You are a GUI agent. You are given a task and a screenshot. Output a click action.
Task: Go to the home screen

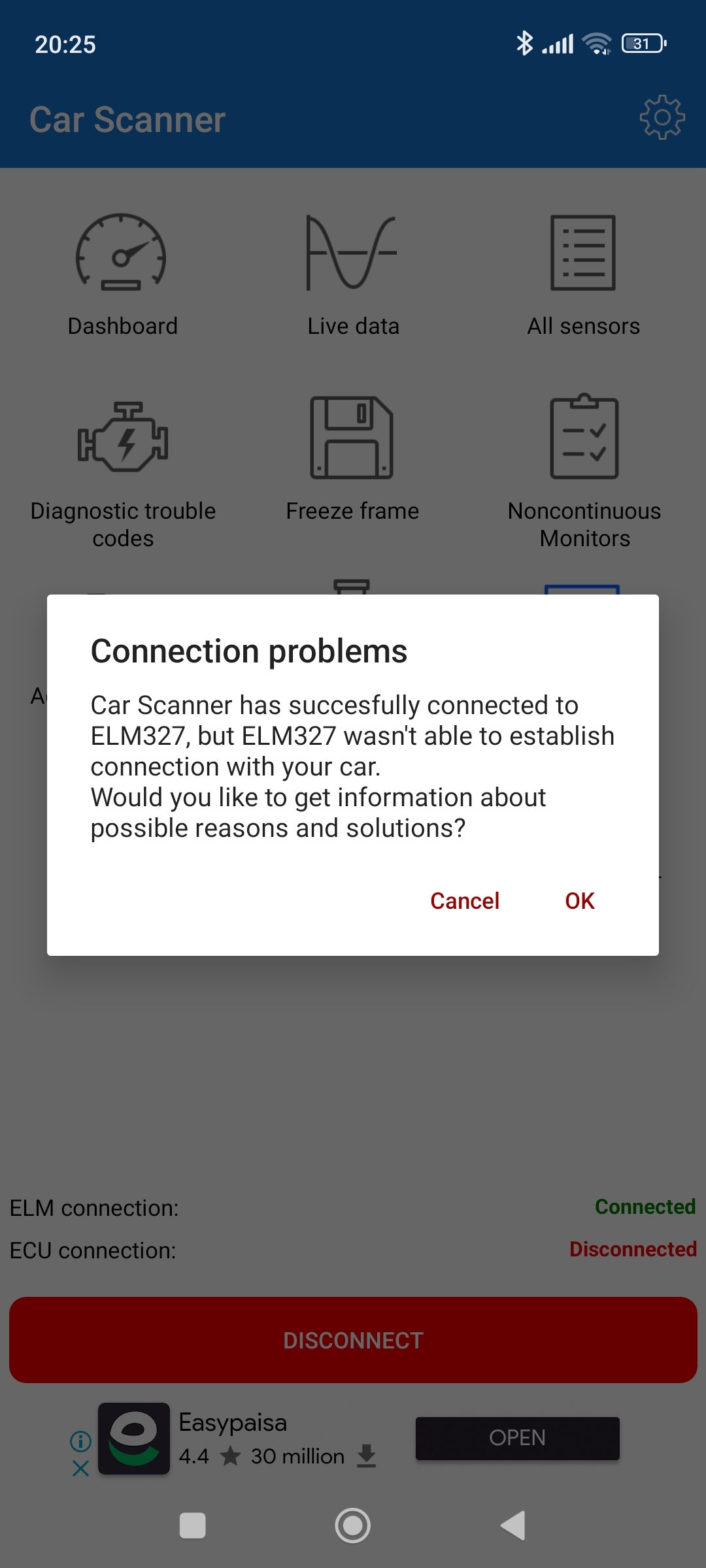(x=353, y=1526)
